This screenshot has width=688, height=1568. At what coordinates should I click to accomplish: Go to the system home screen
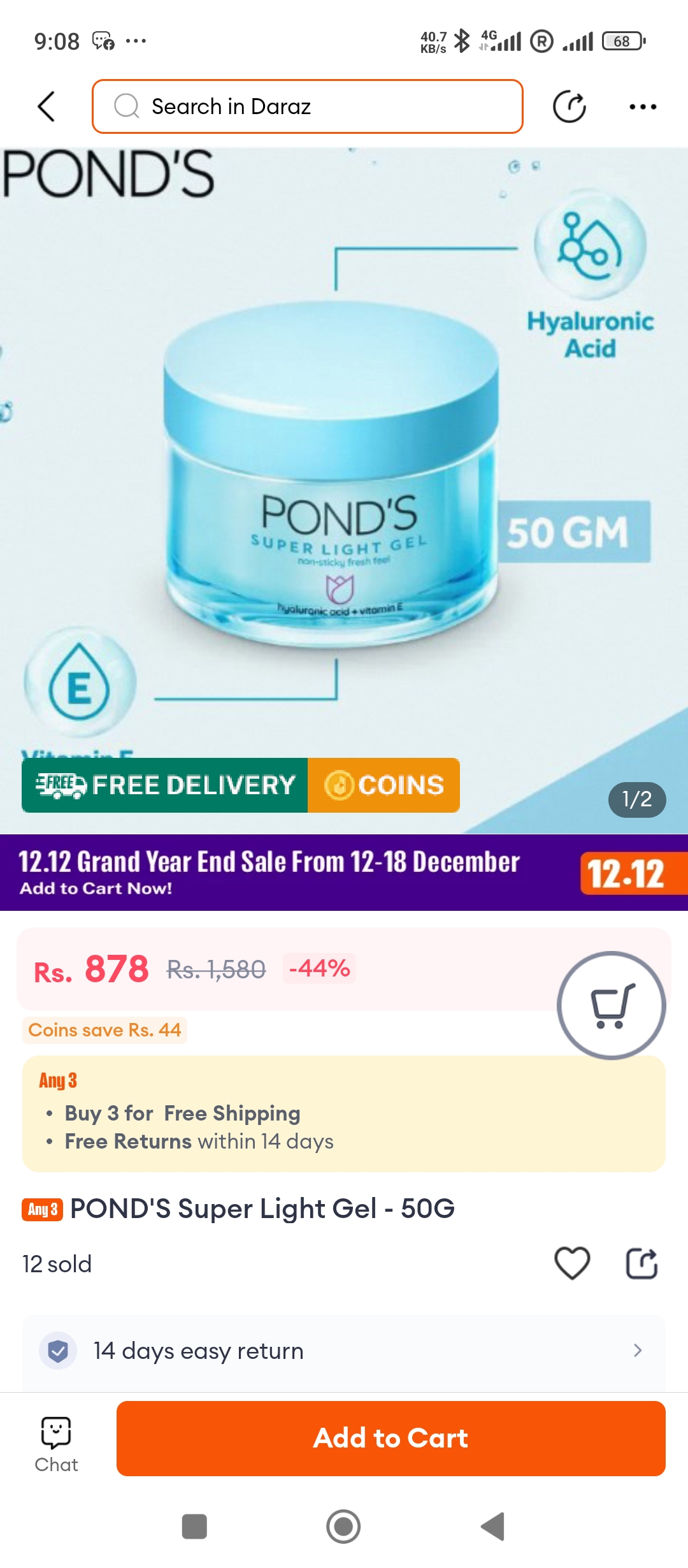[343, 1527]
